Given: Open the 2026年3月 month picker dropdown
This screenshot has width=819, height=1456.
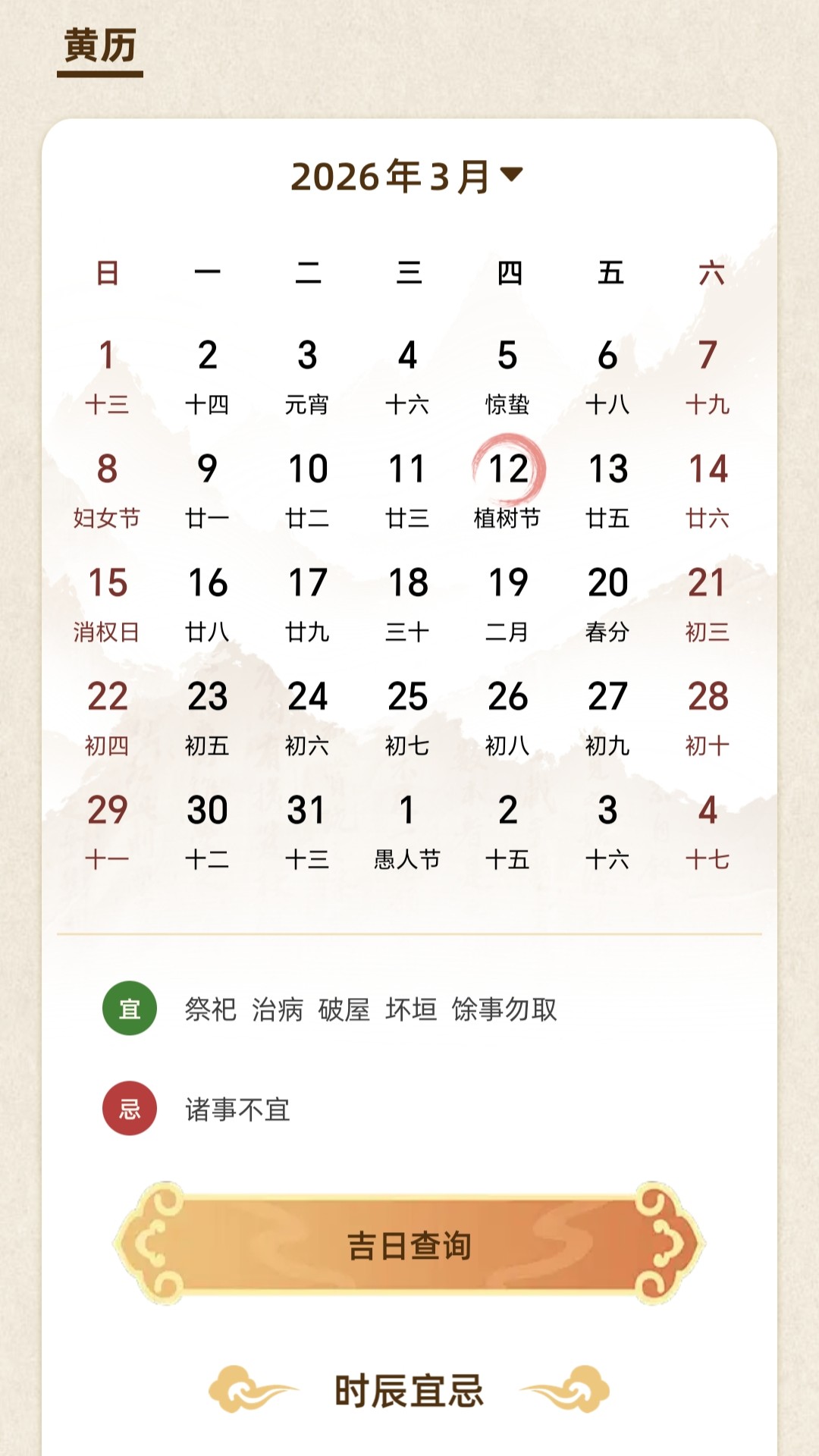Looking at the screenshot, I should click(x=407, y=177).
